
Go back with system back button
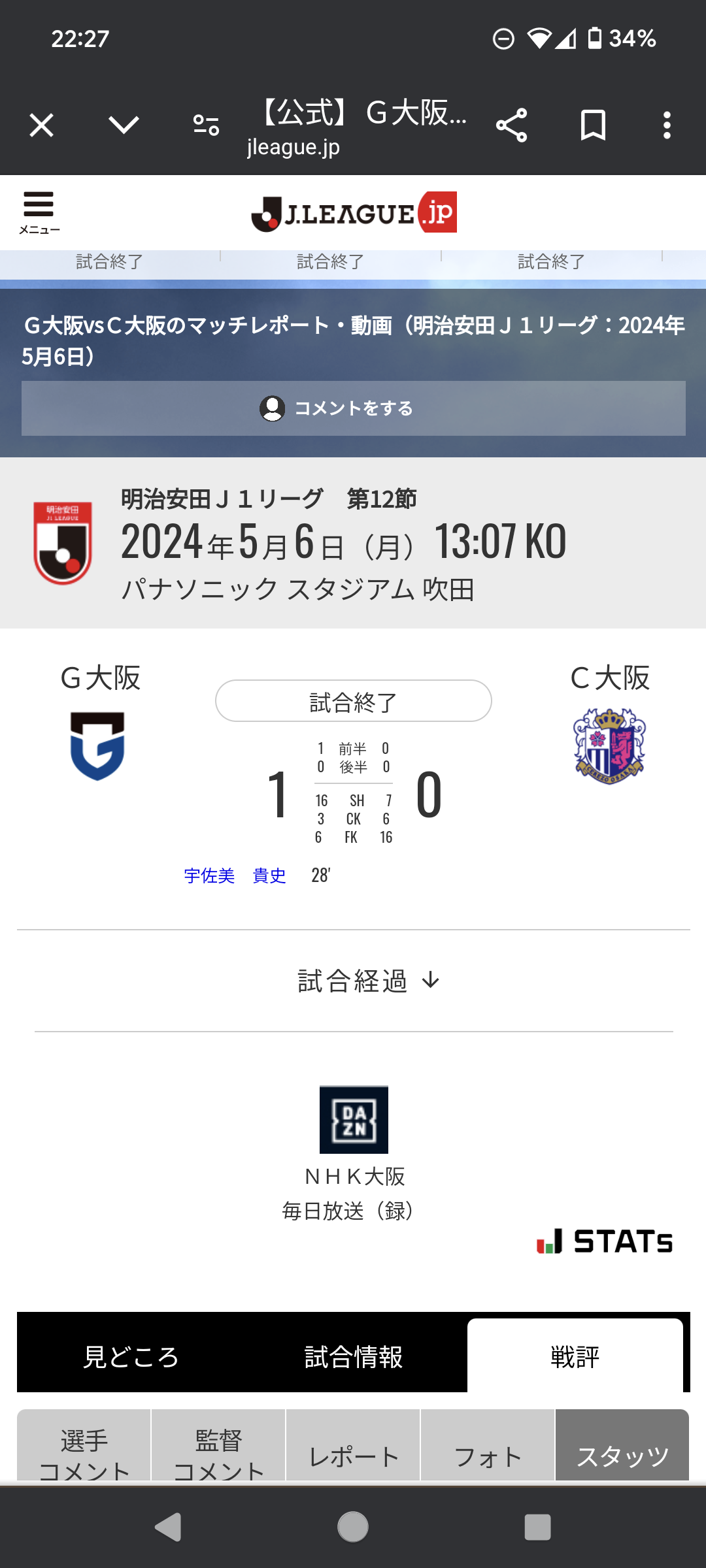168,1527
